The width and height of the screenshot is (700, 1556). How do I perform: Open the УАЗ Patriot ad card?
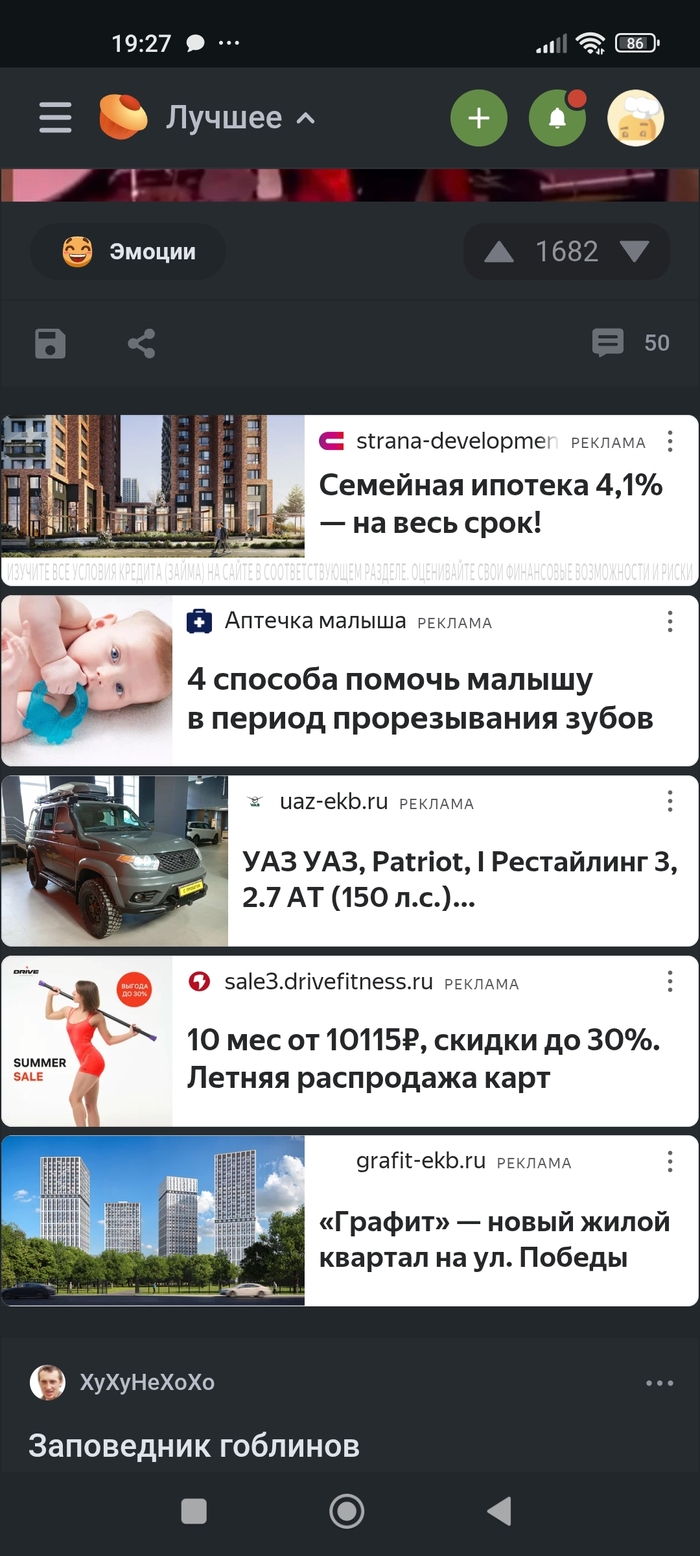tap(460, 879)
